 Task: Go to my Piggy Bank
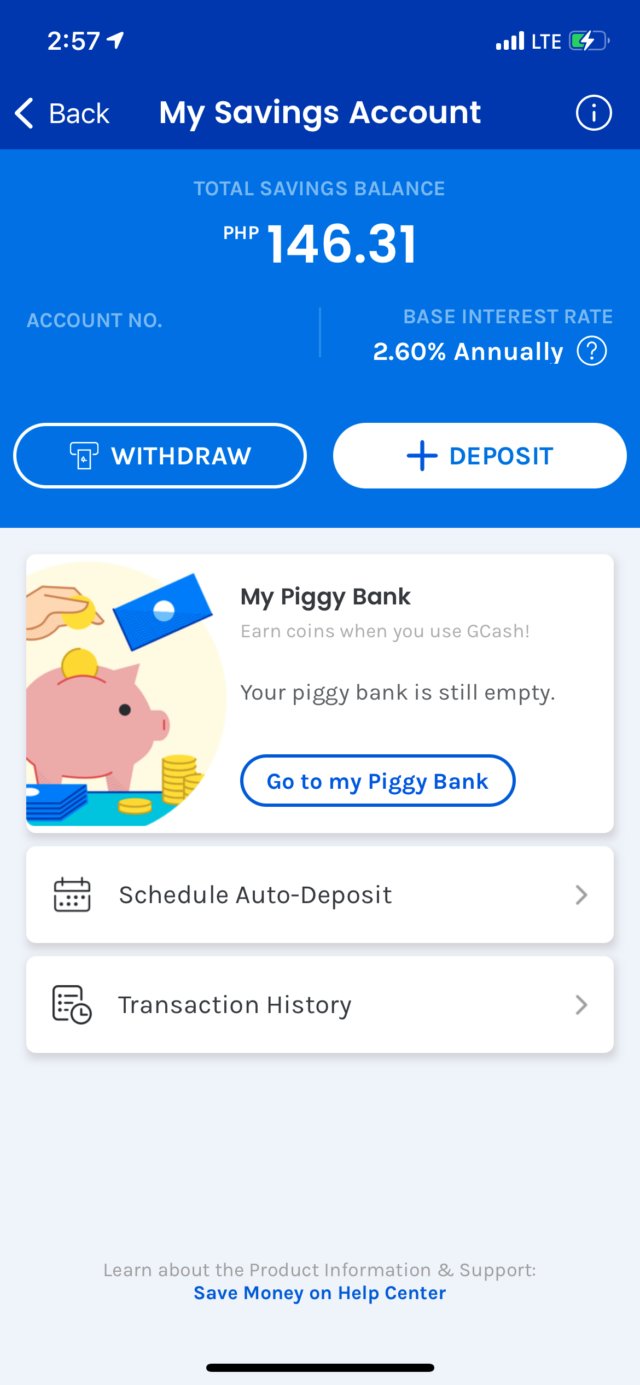click(x=377, y=781)
